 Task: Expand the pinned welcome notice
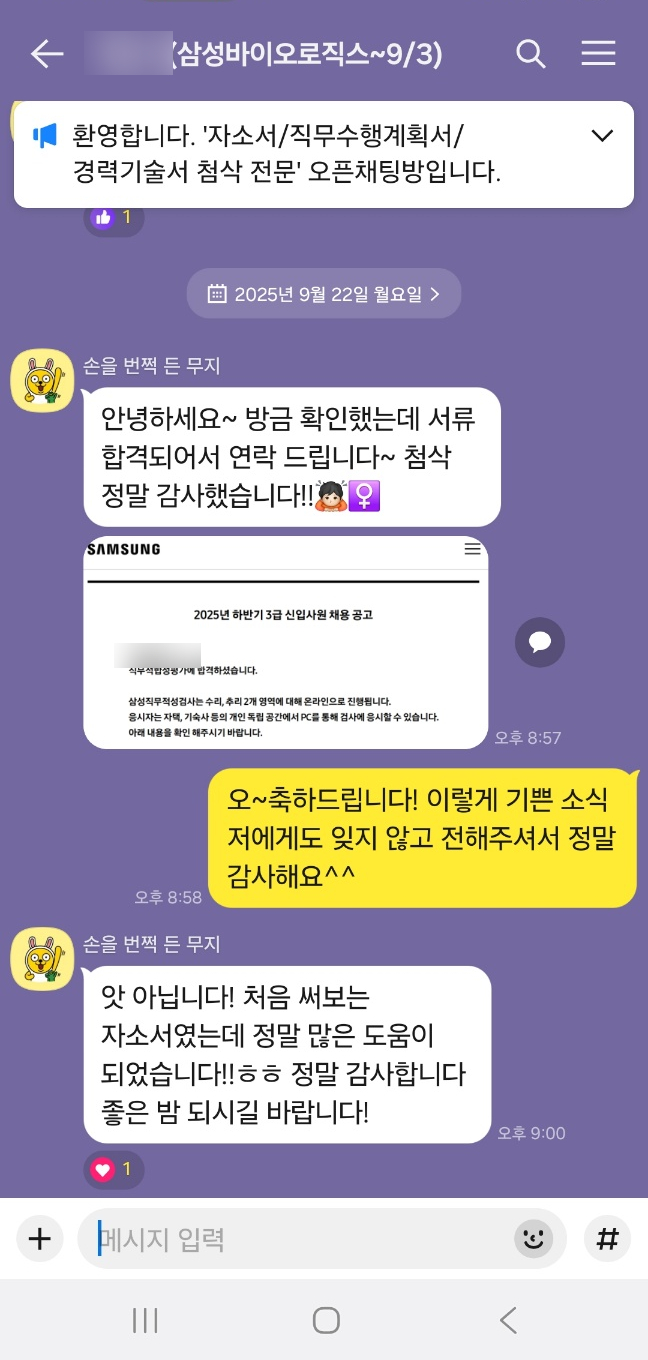[x=602, y=135]
